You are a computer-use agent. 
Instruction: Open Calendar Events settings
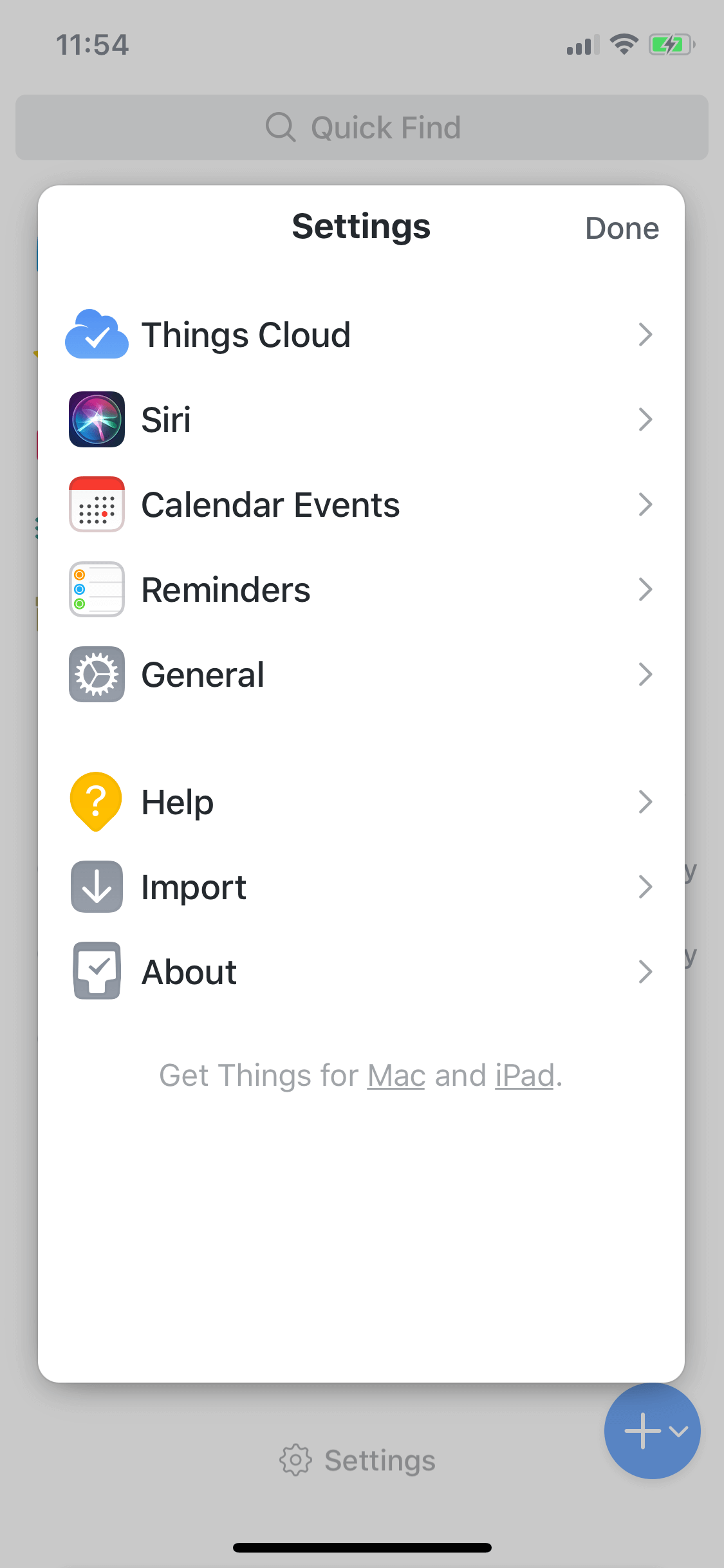coord(361,505)
